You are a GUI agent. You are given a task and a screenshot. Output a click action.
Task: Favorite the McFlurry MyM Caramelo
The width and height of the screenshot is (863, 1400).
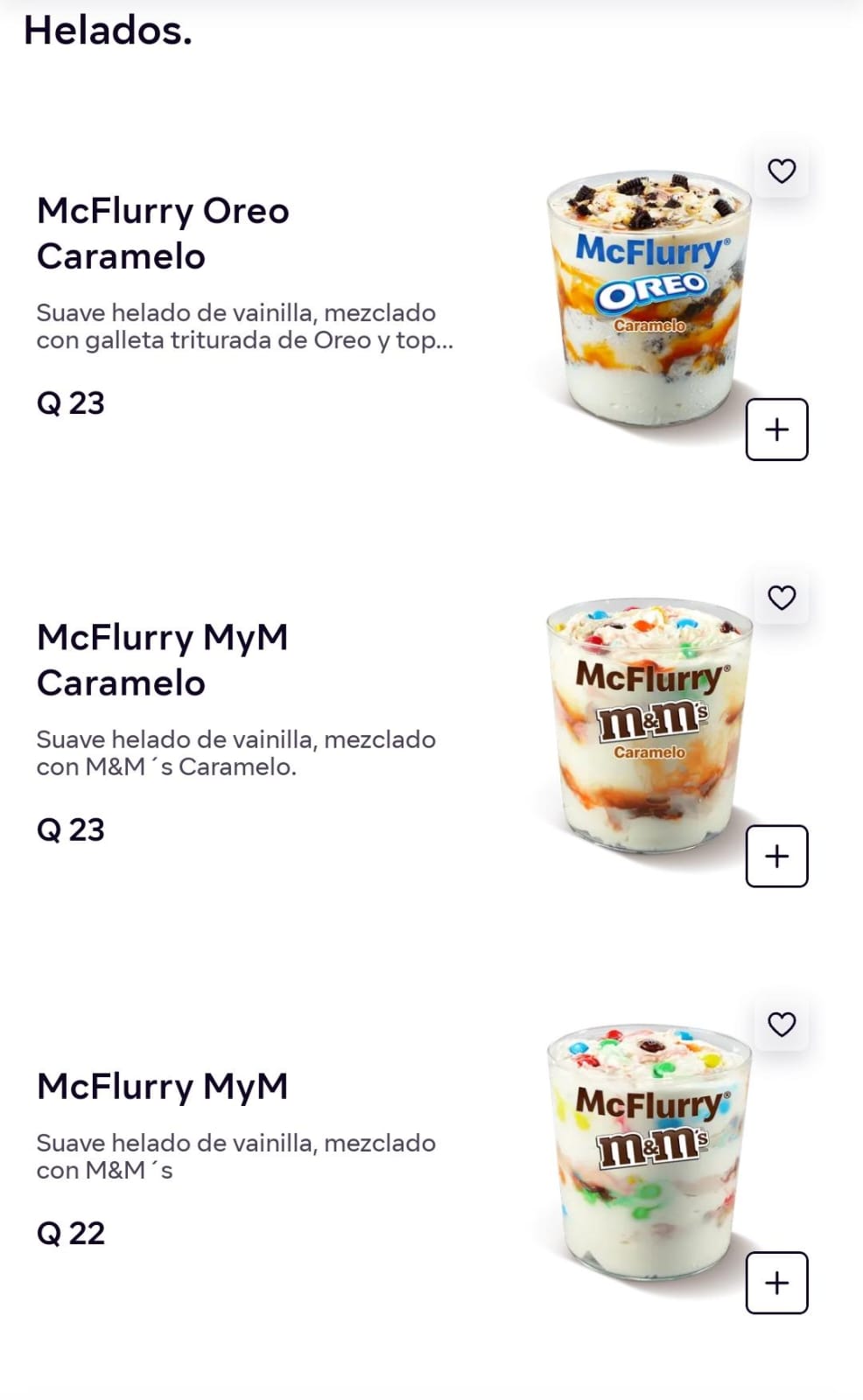click(781, 598)
